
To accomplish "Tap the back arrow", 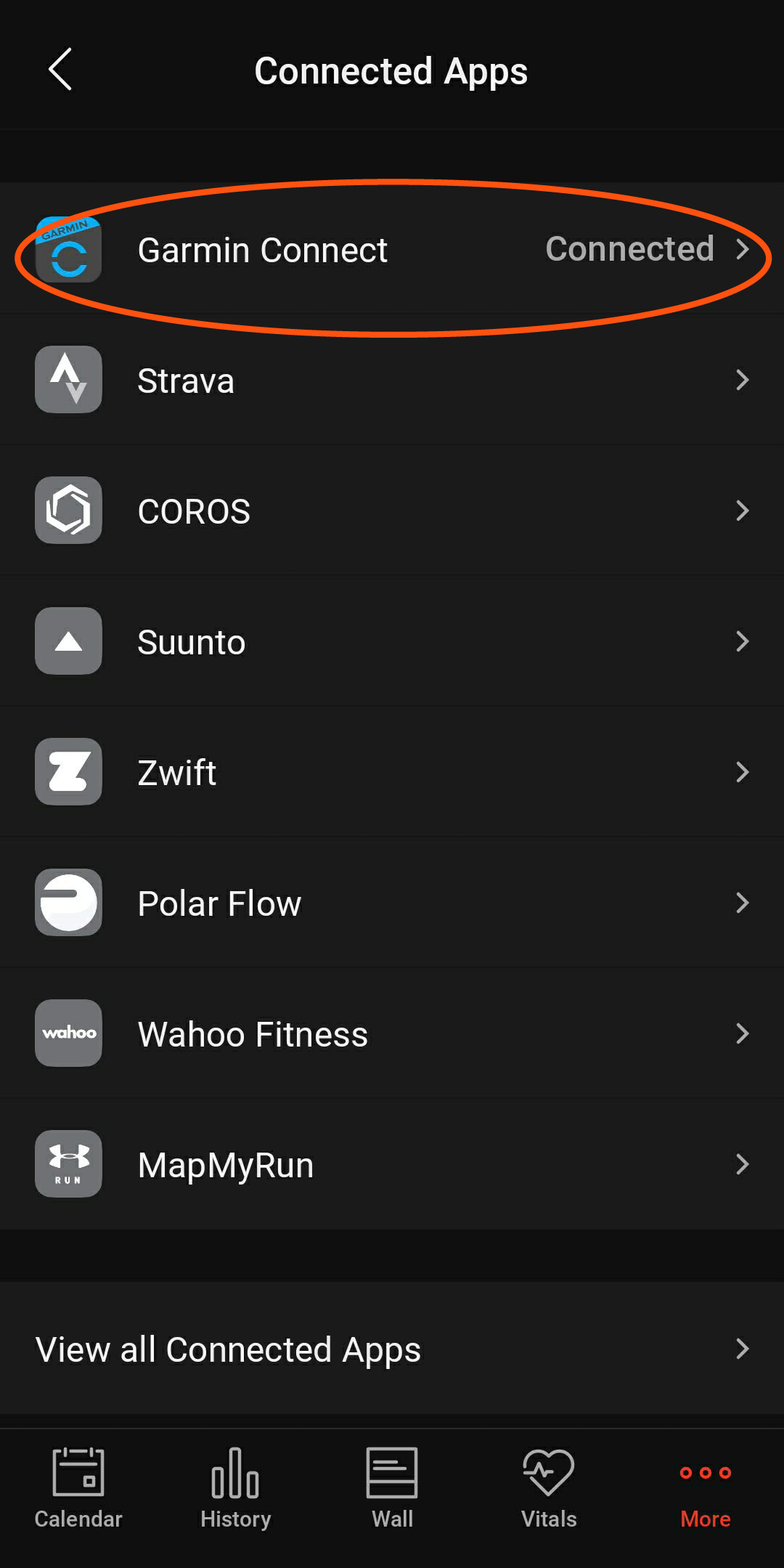I will coord(60,70).
